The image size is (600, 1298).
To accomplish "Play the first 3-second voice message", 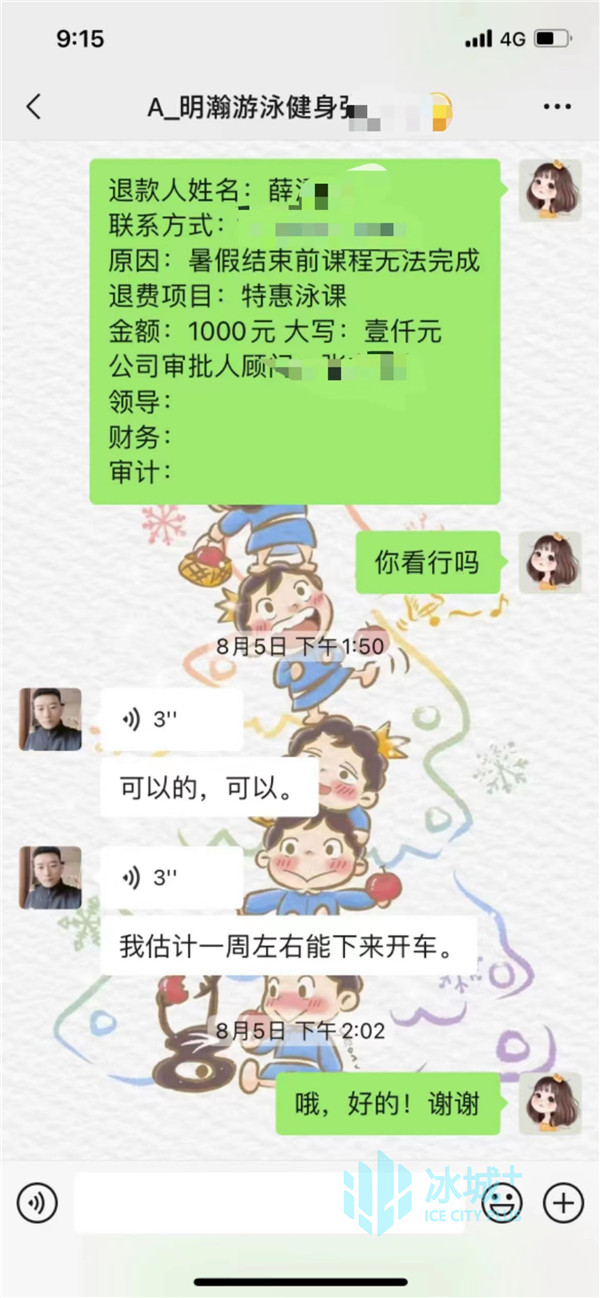I will point(171,720).
